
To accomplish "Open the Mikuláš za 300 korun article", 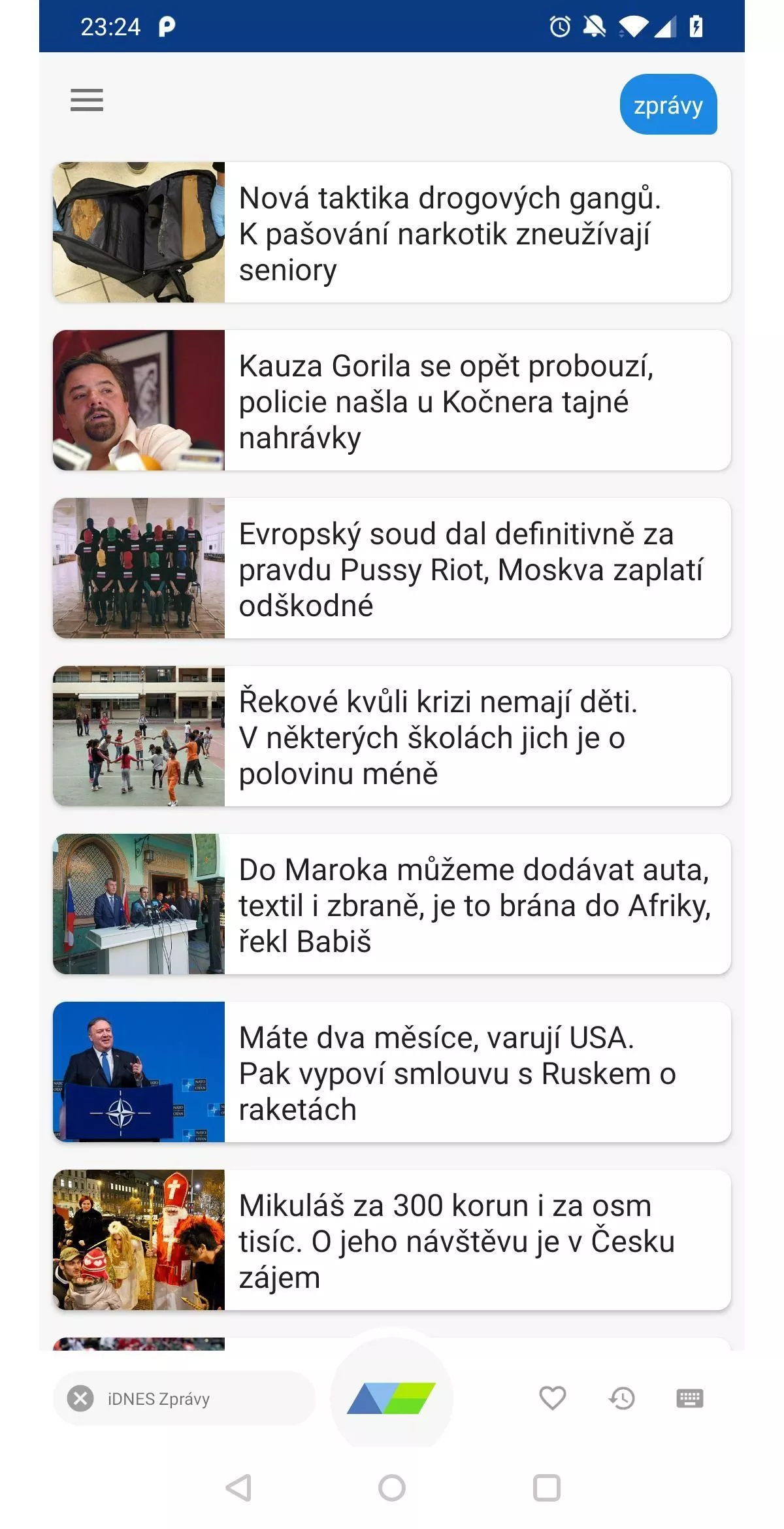I will (392, 1240).
